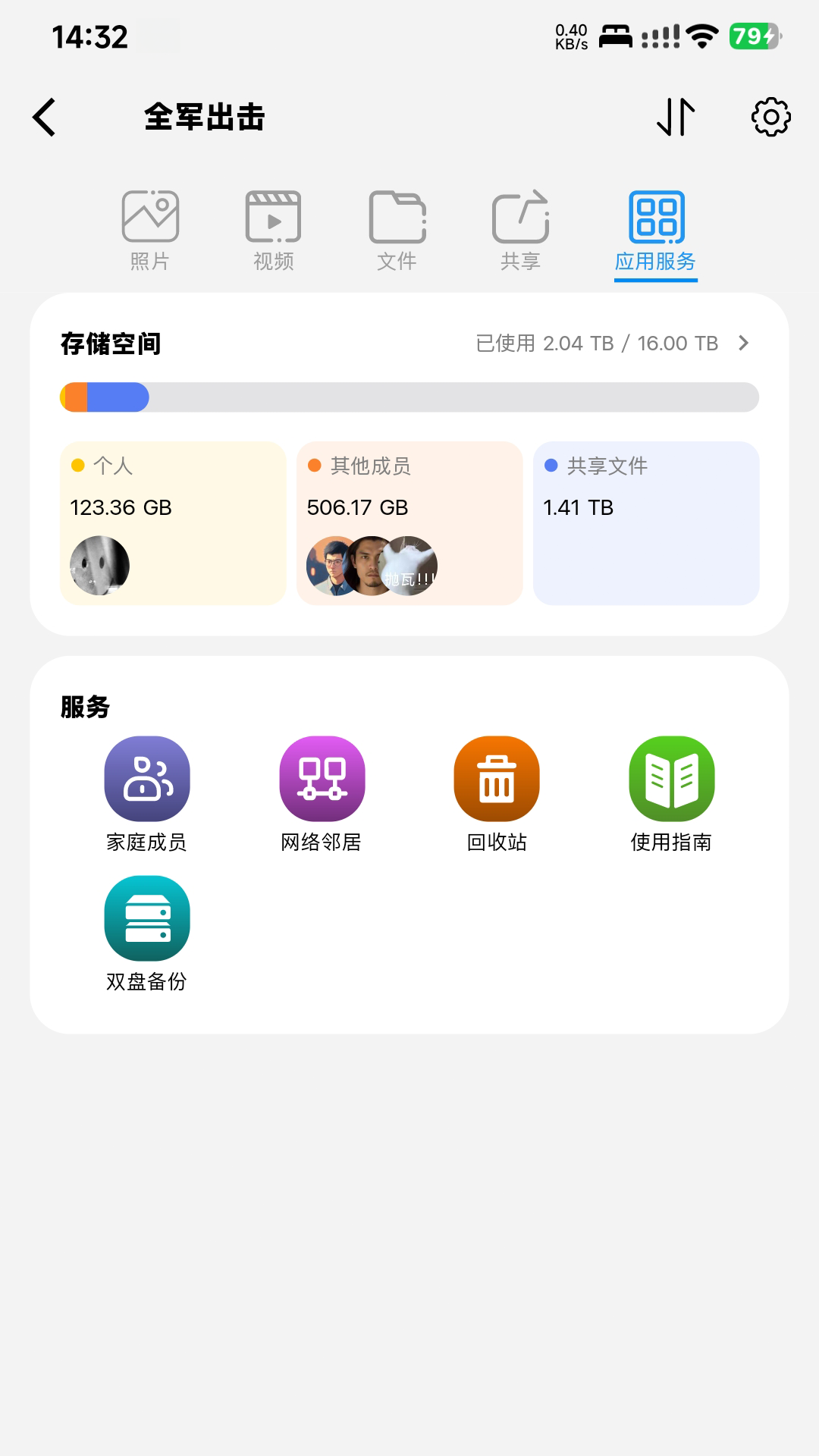This screenshot has width=819, height=1456.
Task: Open the settings gear icon
Action: pyautogui.click(x=770, y=118)
